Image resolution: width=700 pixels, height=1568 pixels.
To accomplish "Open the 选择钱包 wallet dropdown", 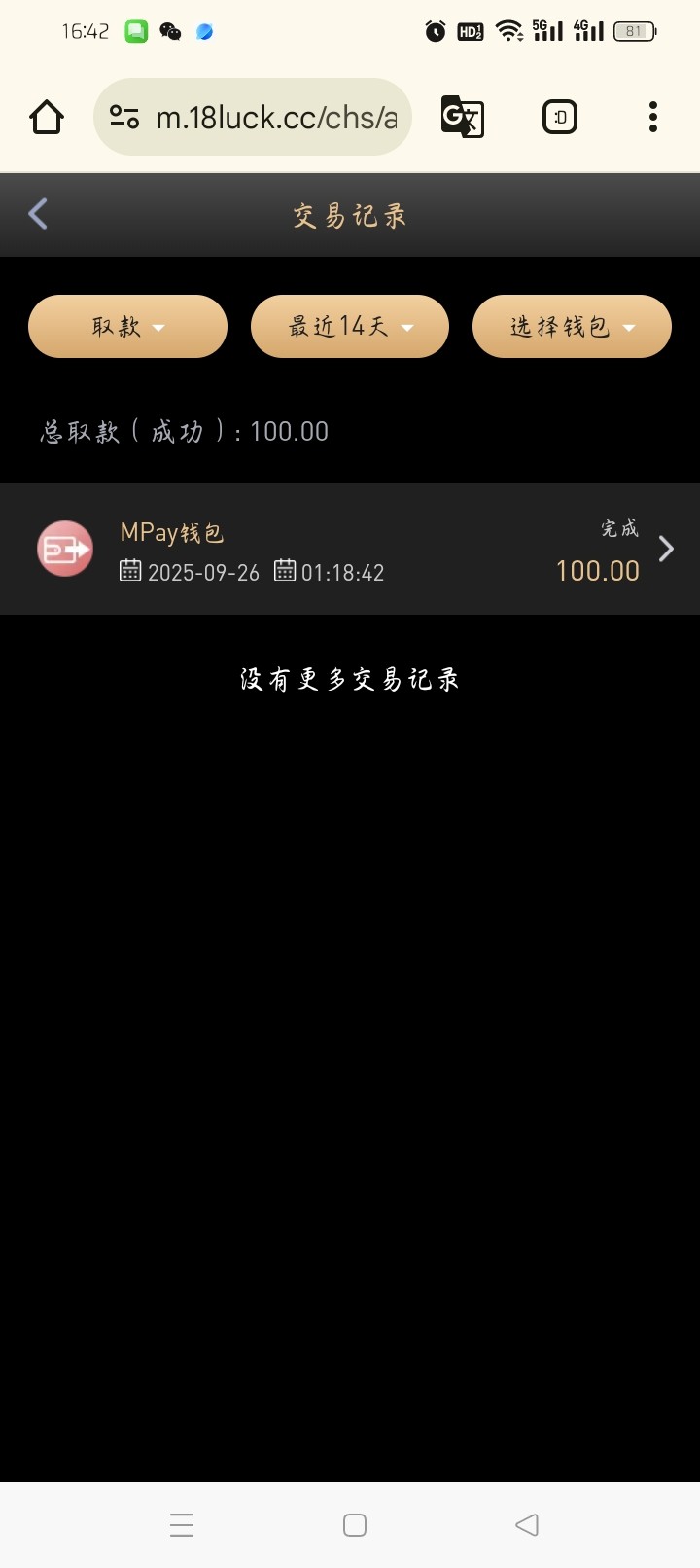I will (572, 327).
